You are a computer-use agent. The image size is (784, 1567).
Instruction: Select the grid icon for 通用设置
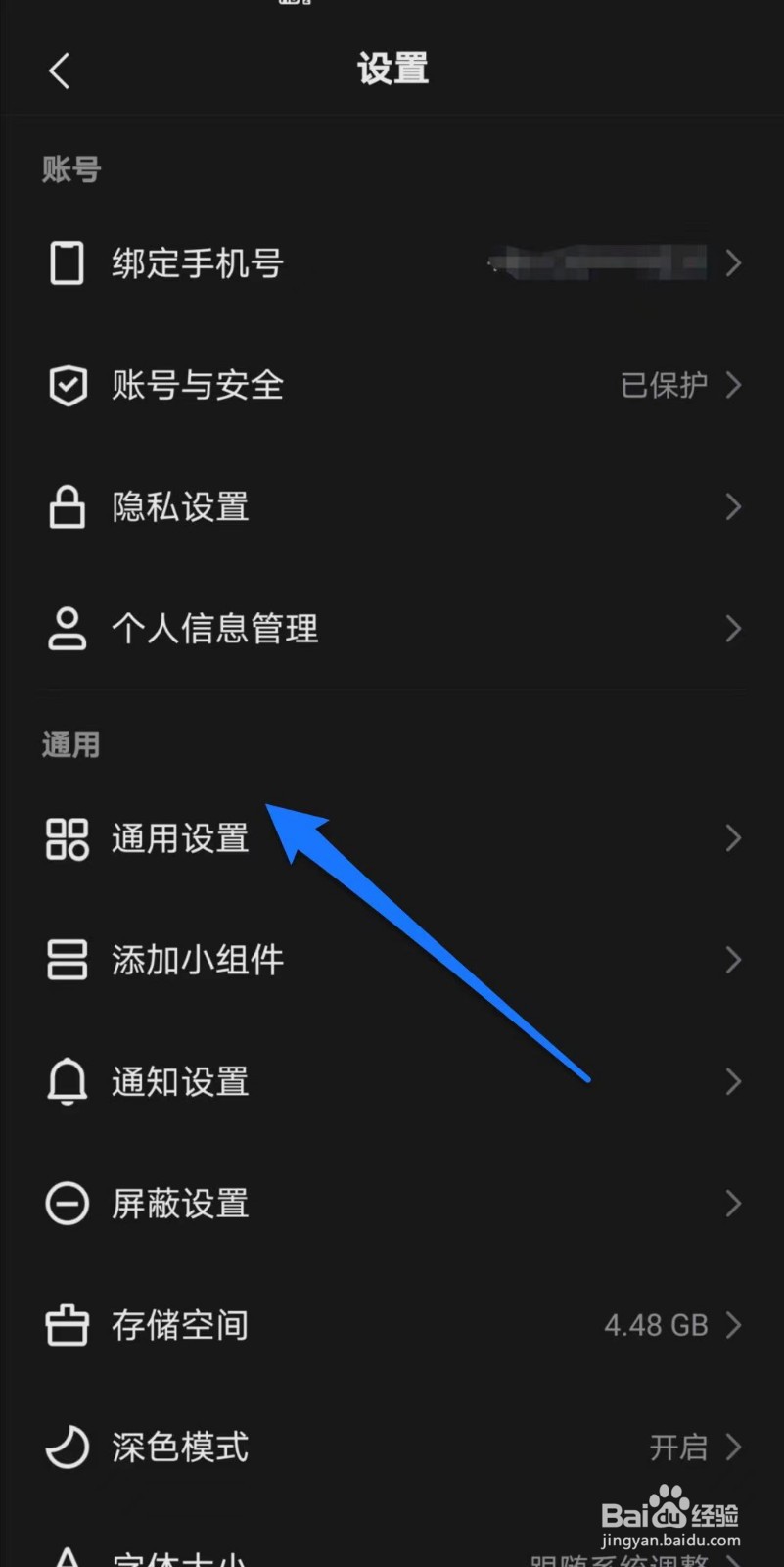pos(67,837)
